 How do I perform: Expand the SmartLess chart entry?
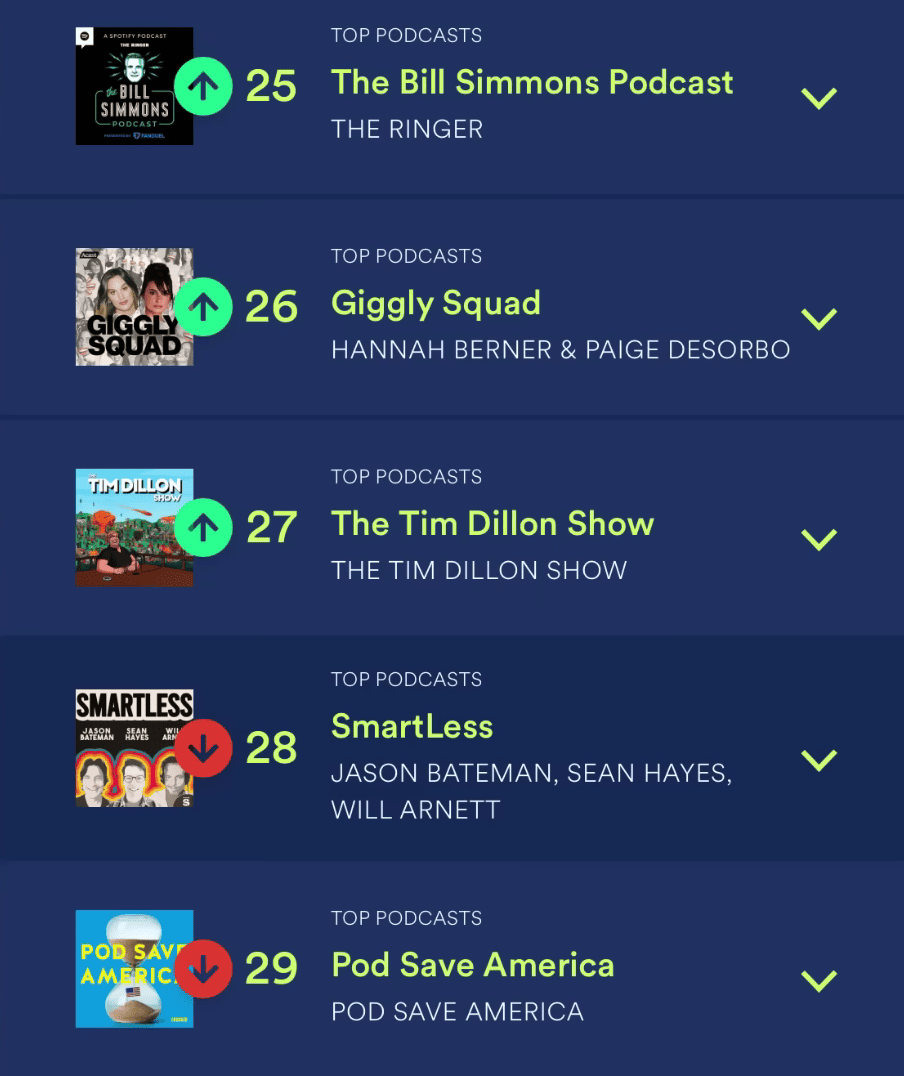tap(819, 761)
